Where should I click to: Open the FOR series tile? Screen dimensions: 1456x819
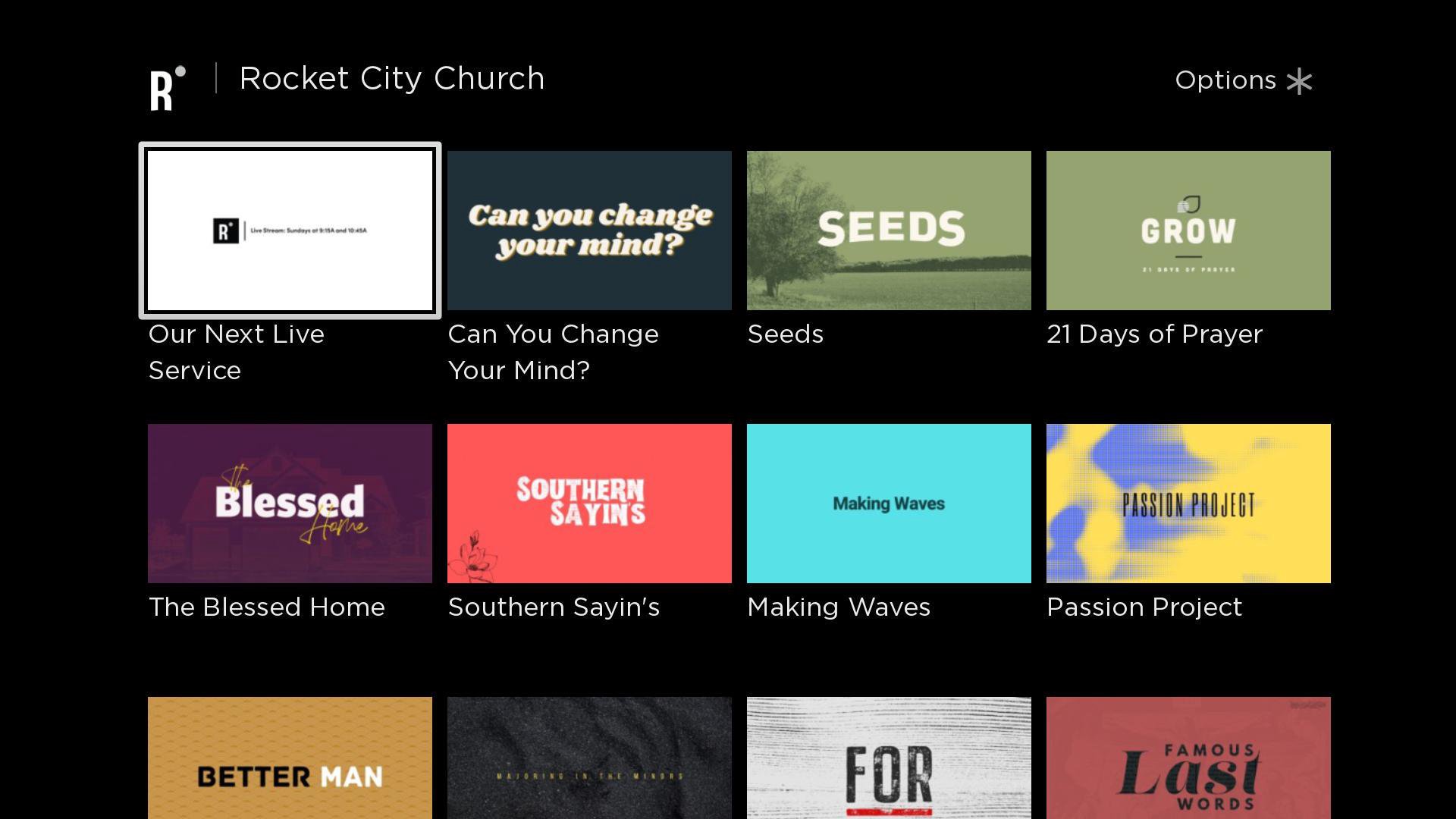[x=889, y=758]
